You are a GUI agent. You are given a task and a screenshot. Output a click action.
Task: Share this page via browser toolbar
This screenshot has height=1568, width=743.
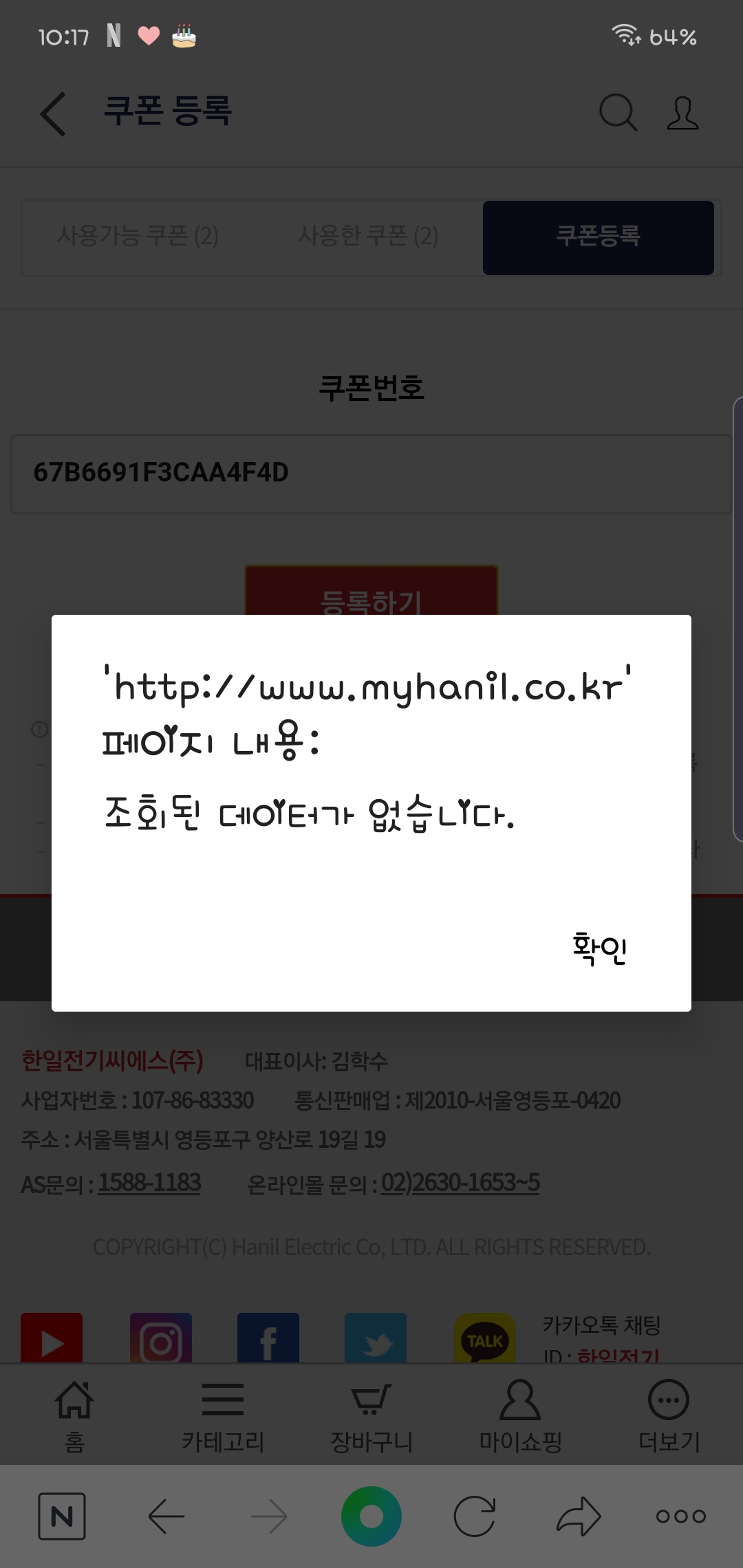pyautogui.click(x=579, y=1516)
